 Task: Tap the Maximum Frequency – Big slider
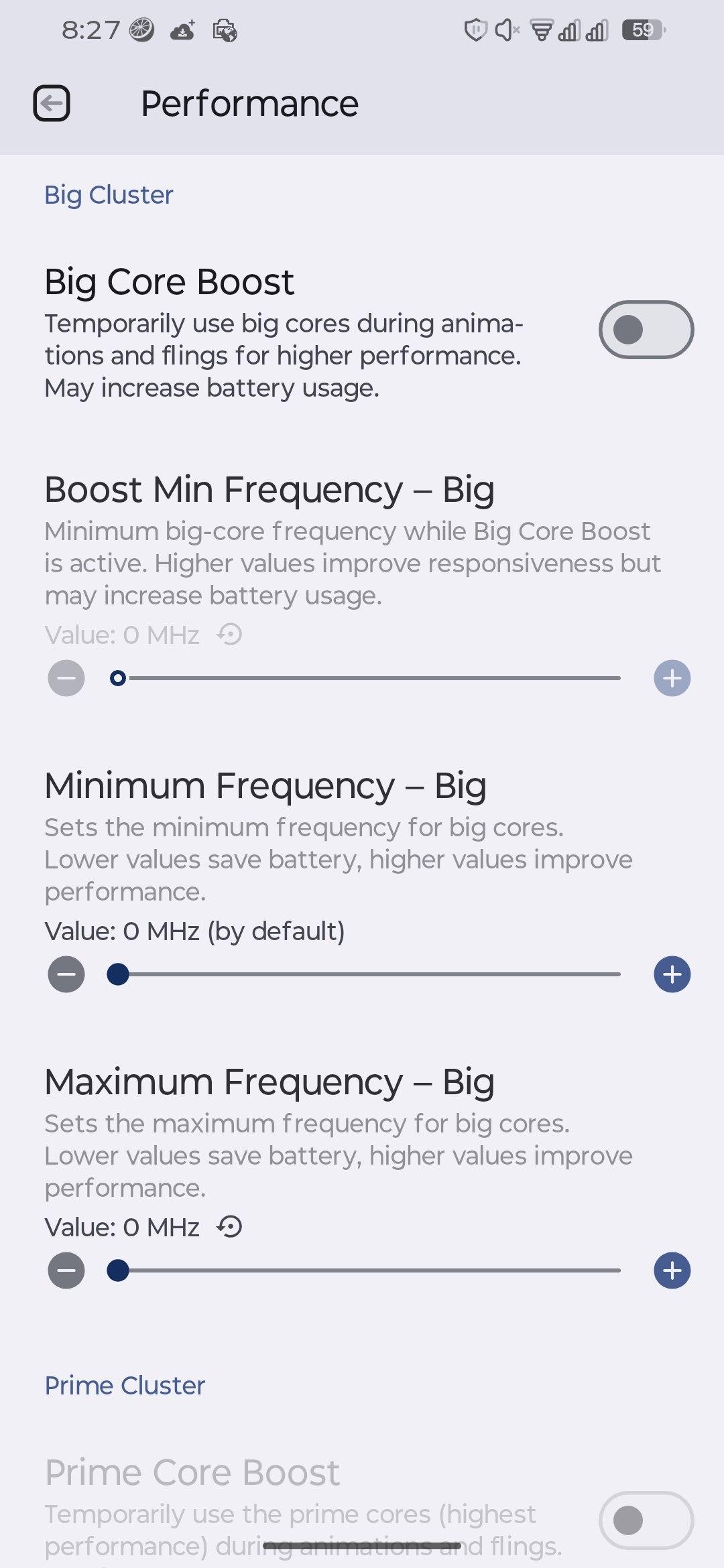[x=369, y=1270]
